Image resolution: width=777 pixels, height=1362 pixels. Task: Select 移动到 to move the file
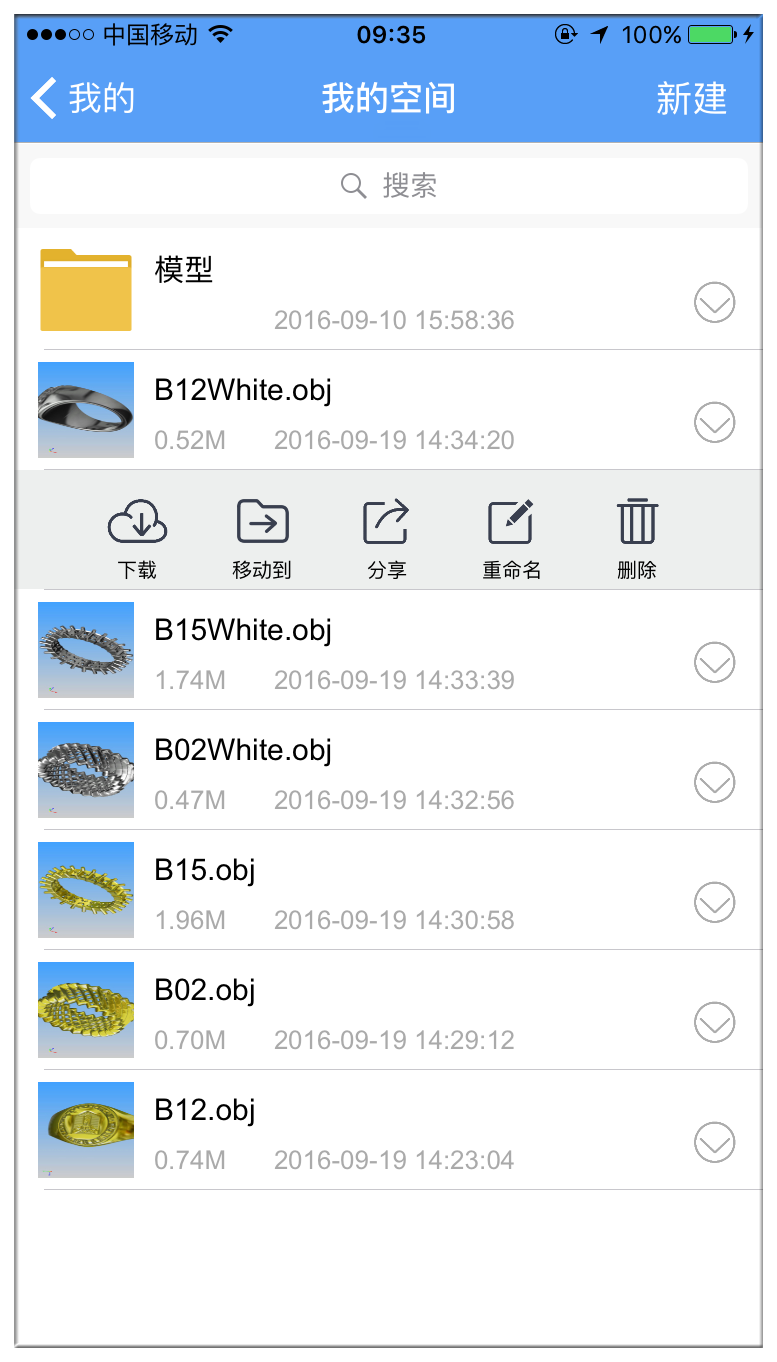[262, 539]
